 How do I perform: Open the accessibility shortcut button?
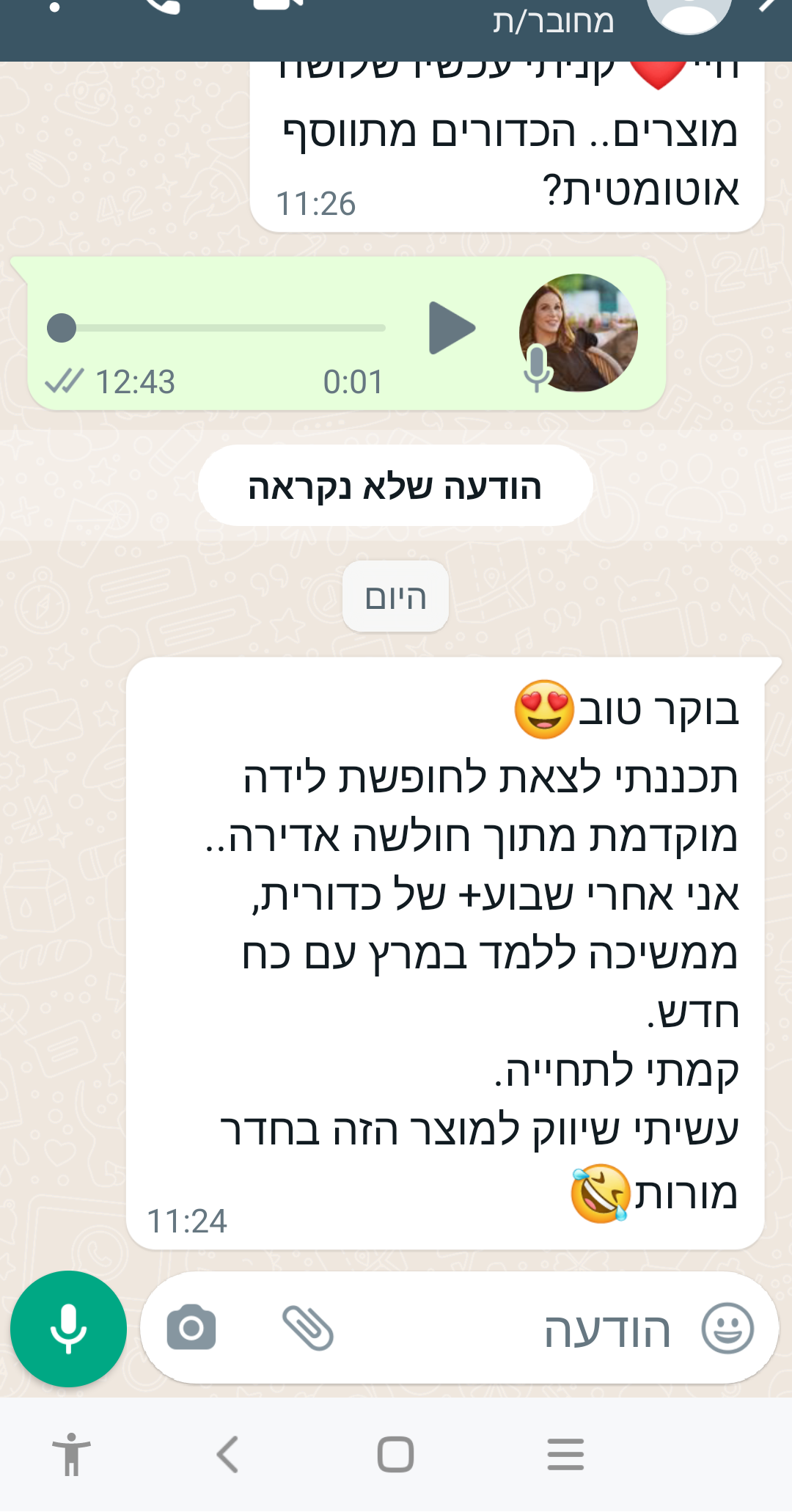point(71,1454)
